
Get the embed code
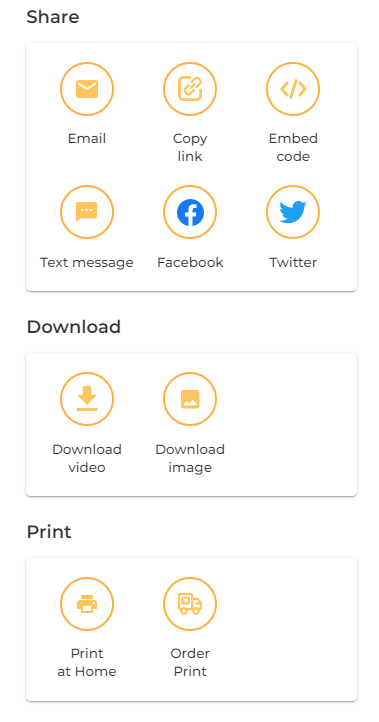point(293,89)
